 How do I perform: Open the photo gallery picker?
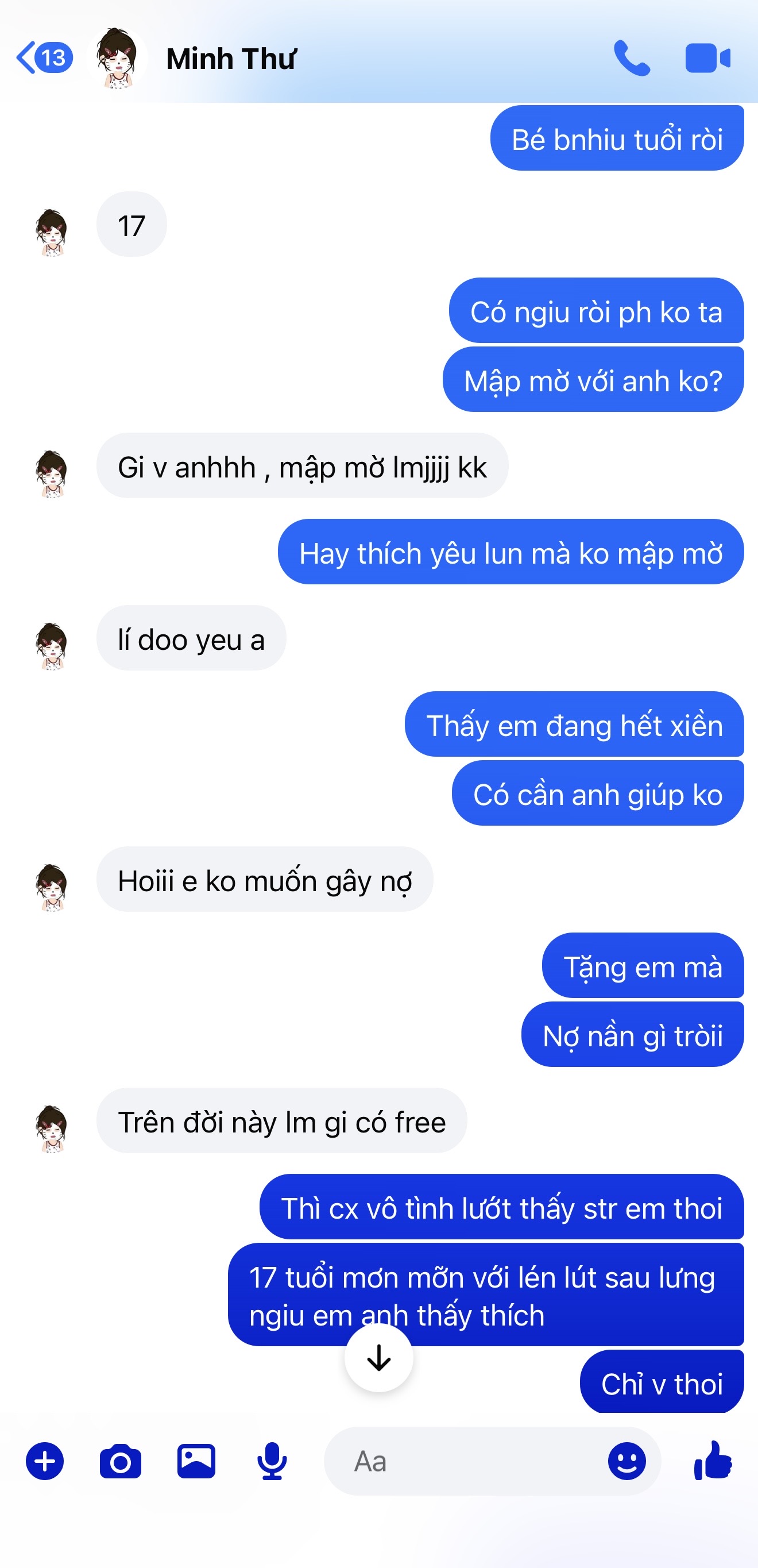pos(196,1461)
